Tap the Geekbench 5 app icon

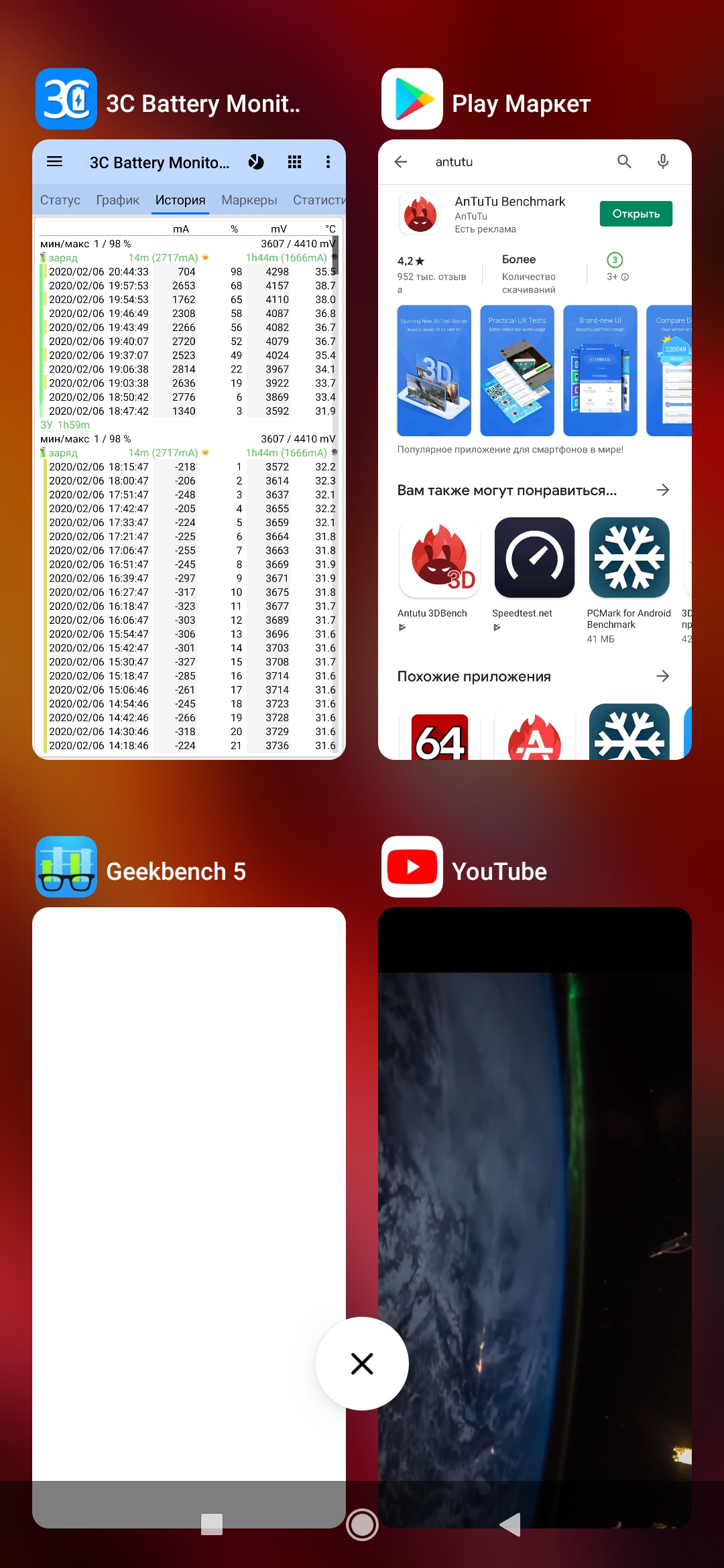point(66,866)
